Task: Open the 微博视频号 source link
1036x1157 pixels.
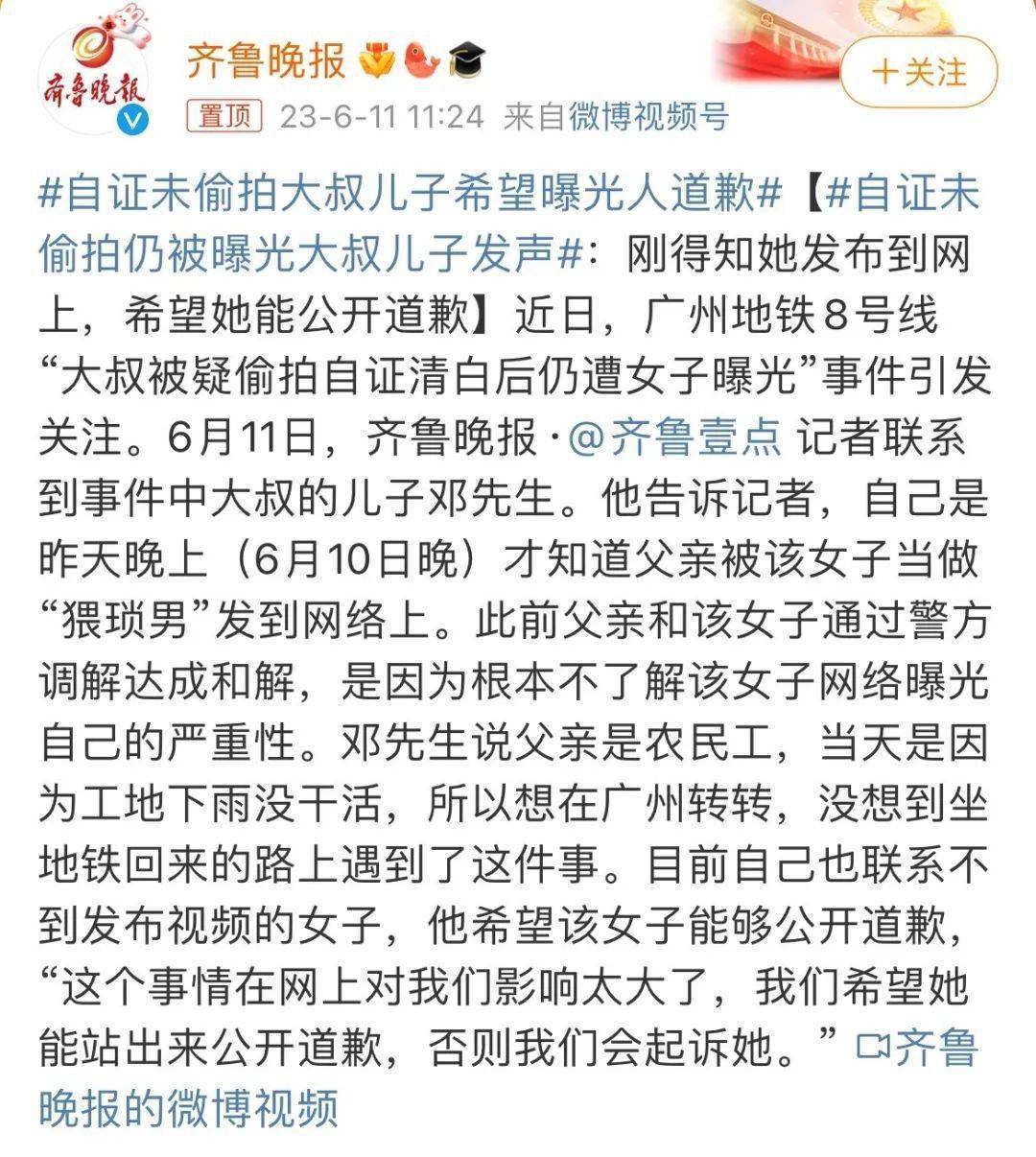Action: [647, 117]
